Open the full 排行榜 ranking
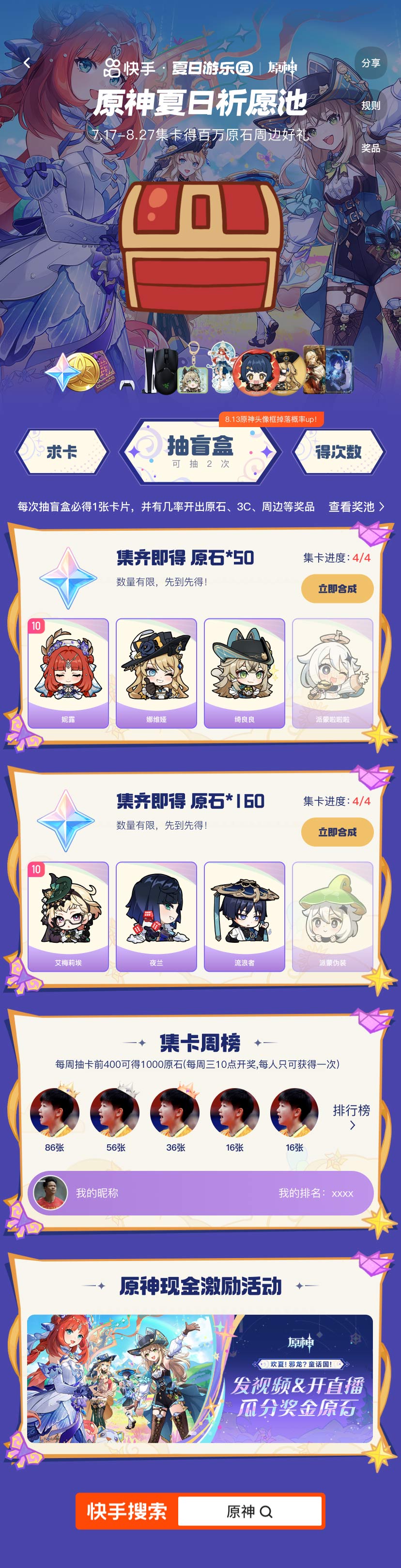Screen dimensions: 401x1568 [x=351, y=1116]
